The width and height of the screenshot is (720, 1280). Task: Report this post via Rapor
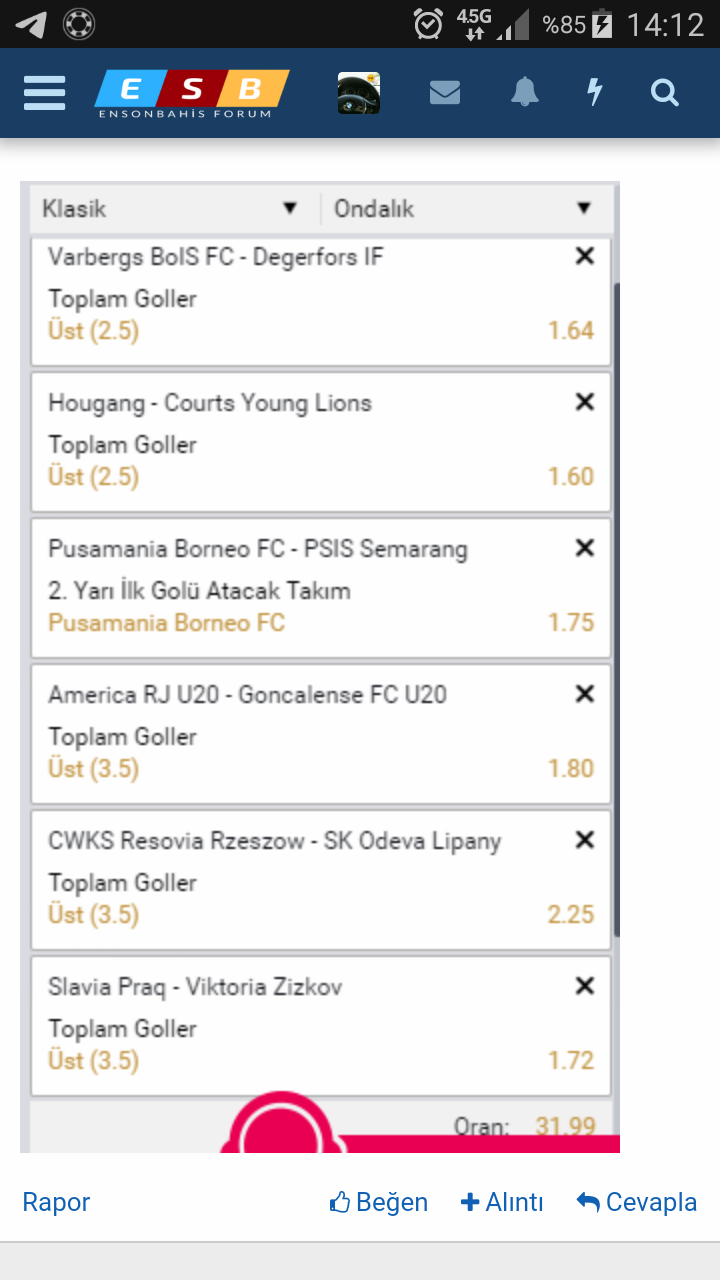click(x=56, y=1202)
